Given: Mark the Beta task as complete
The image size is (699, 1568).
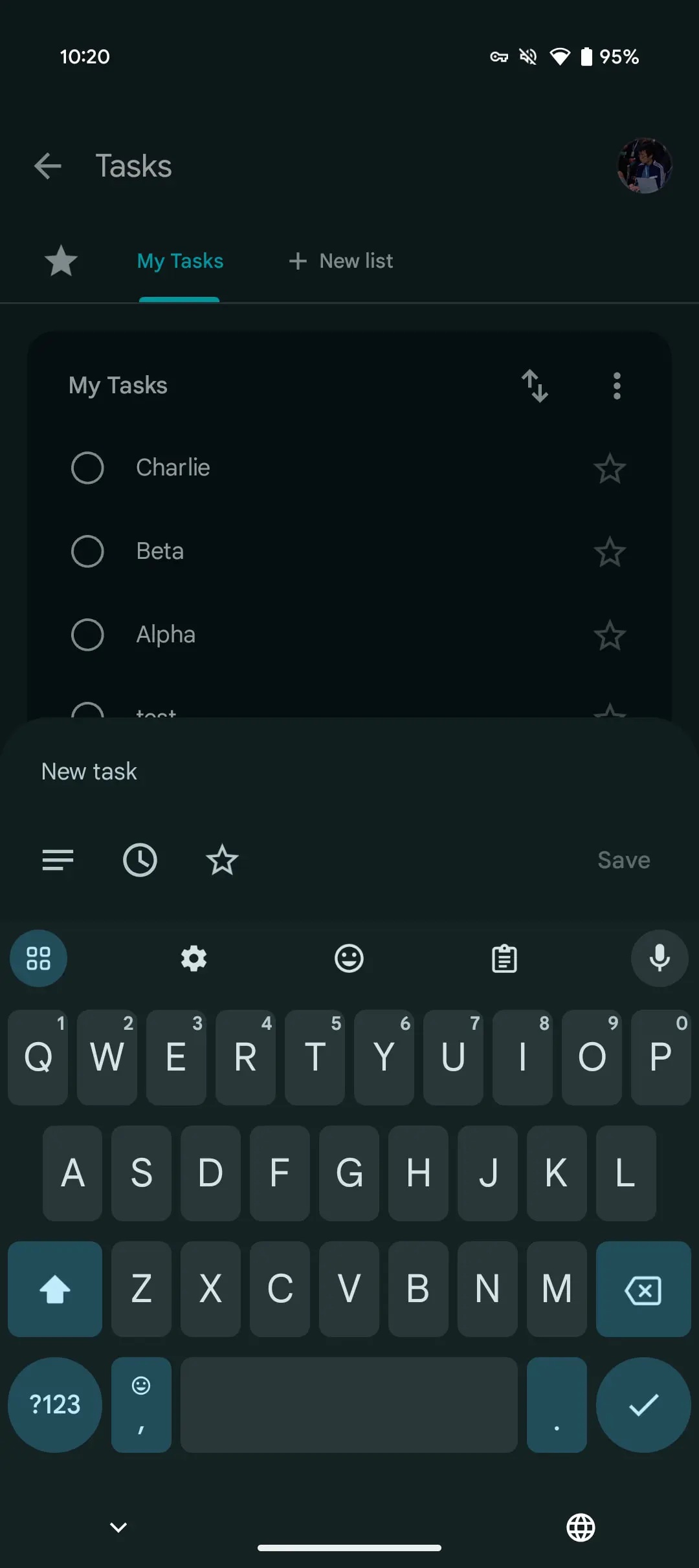Looking at the screenshot, I should 87,551.
